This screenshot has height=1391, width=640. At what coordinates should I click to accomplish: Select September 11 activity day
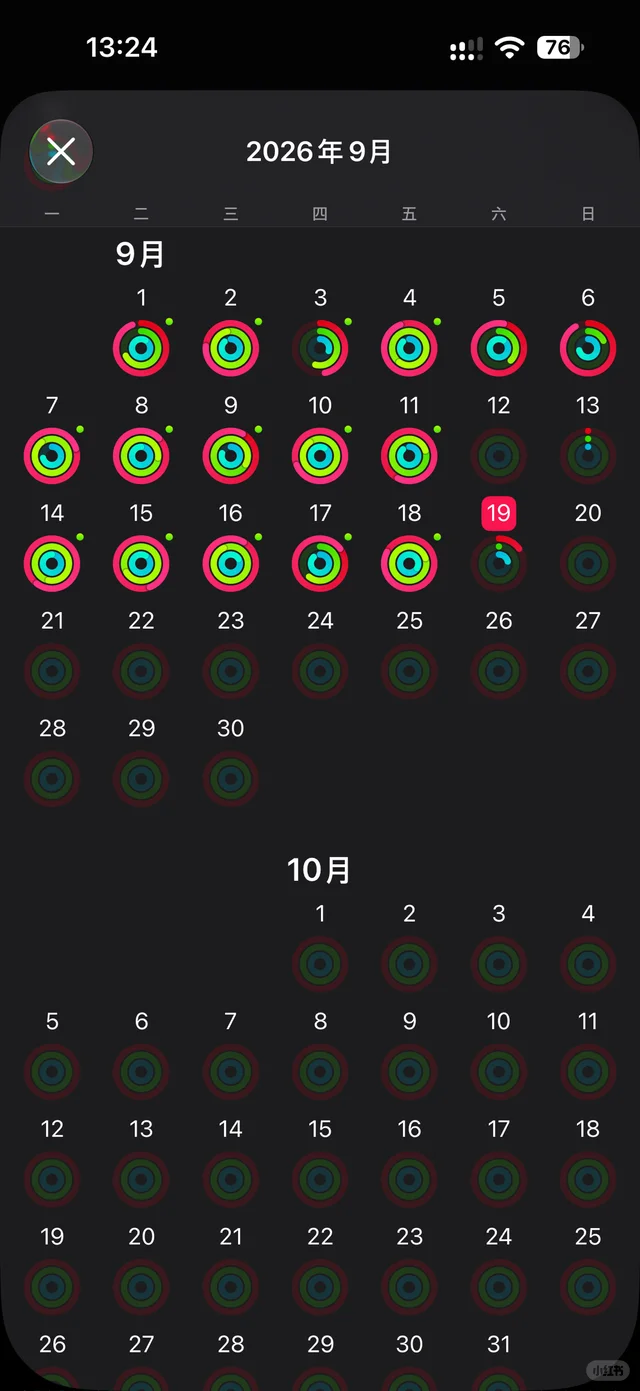(x=409, y=456)
